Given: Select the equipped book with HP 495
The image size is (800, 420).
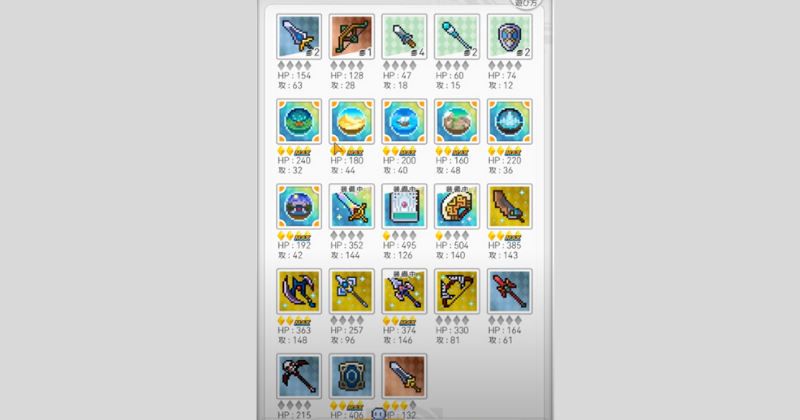Looking at the screenshot, I should (x=404, y=207).
